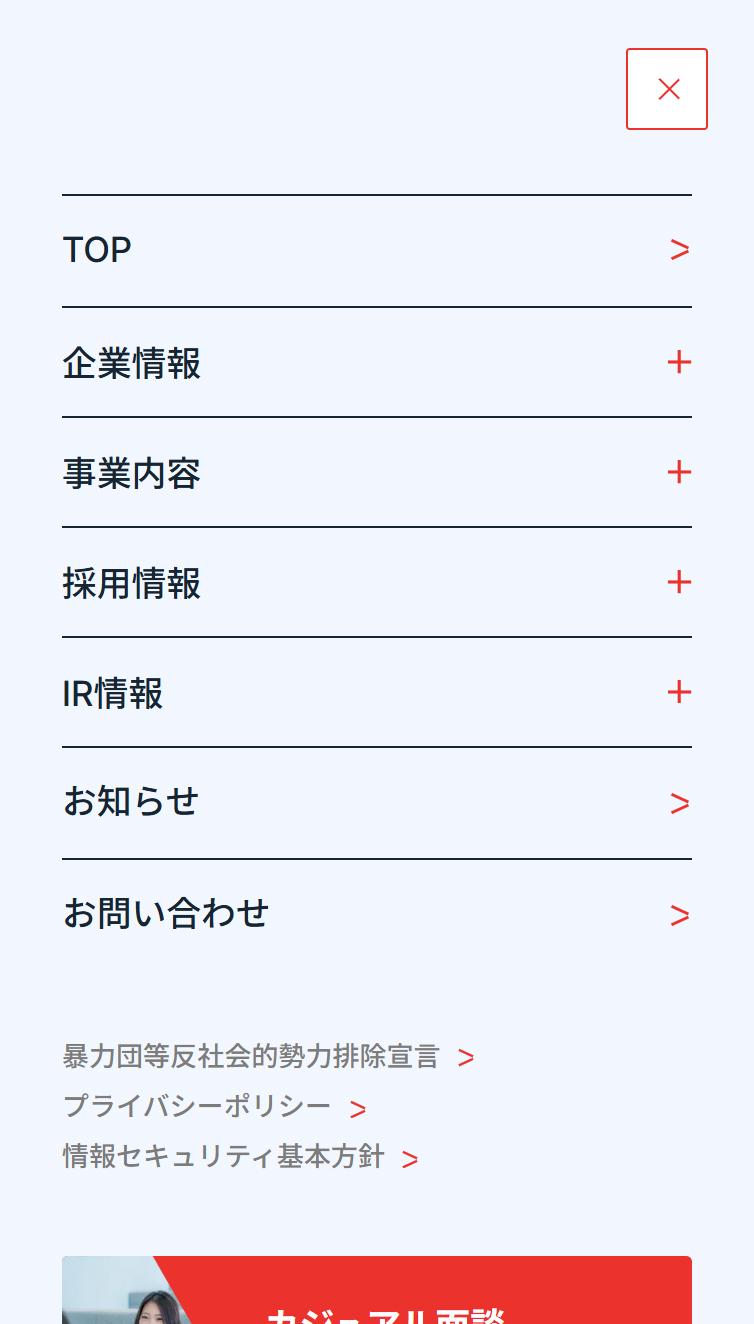Open the プライバシーポリシー link

coord(196,1105)
